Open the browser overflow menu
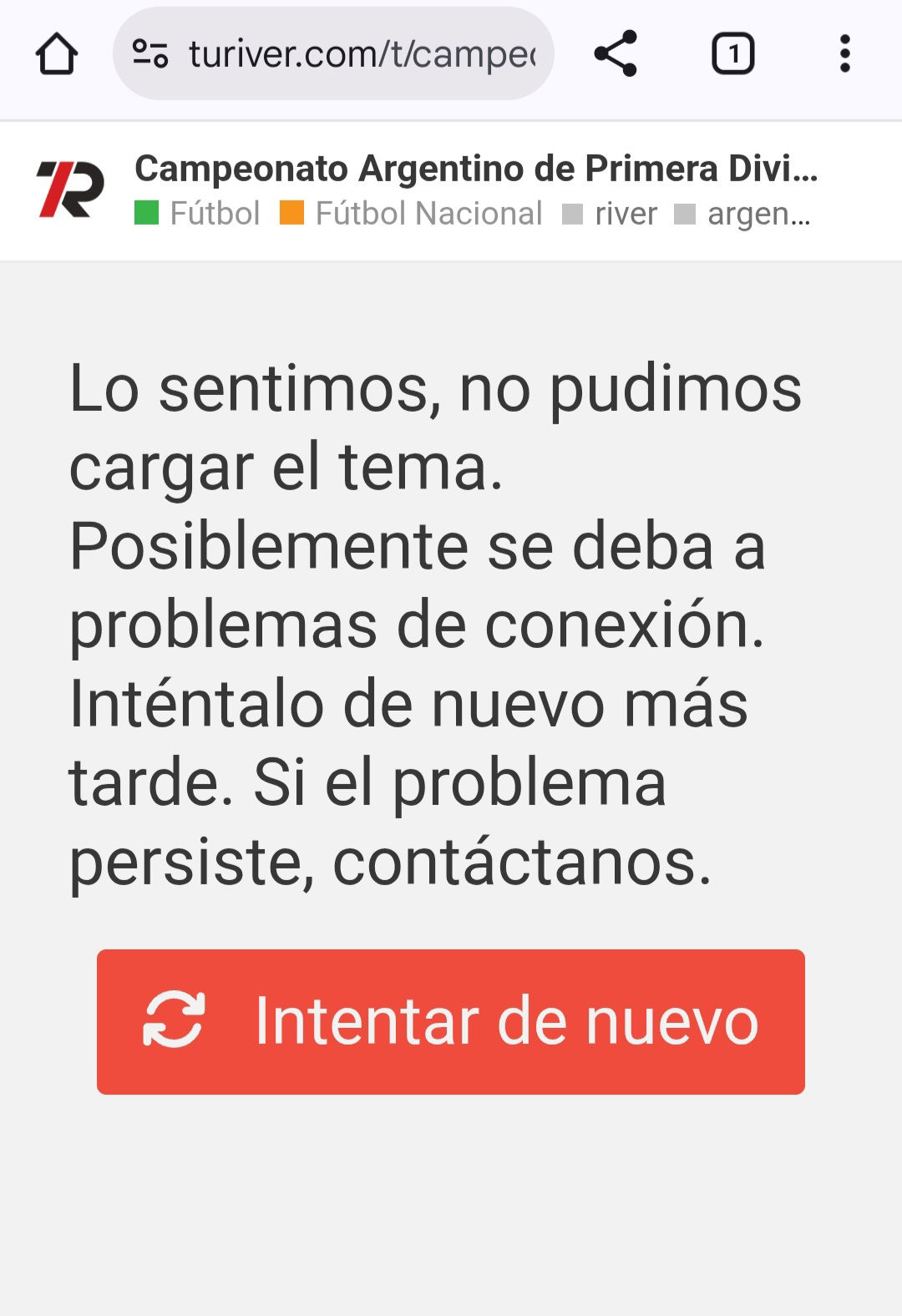Viewport: 902px width, 1316px height. point(844,54)
